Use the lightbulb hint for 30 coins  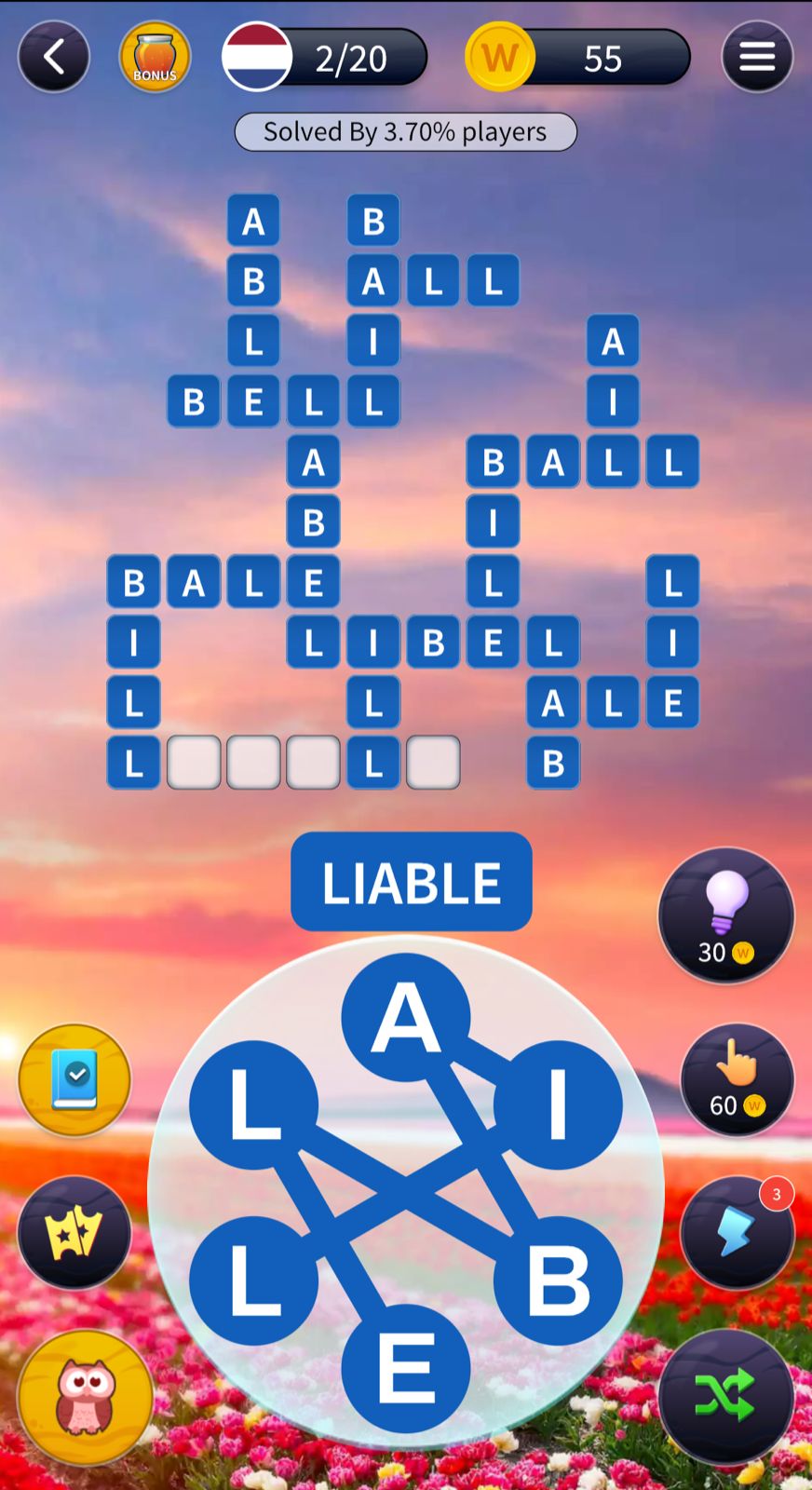pyautogui.click(x=725, y=915)
